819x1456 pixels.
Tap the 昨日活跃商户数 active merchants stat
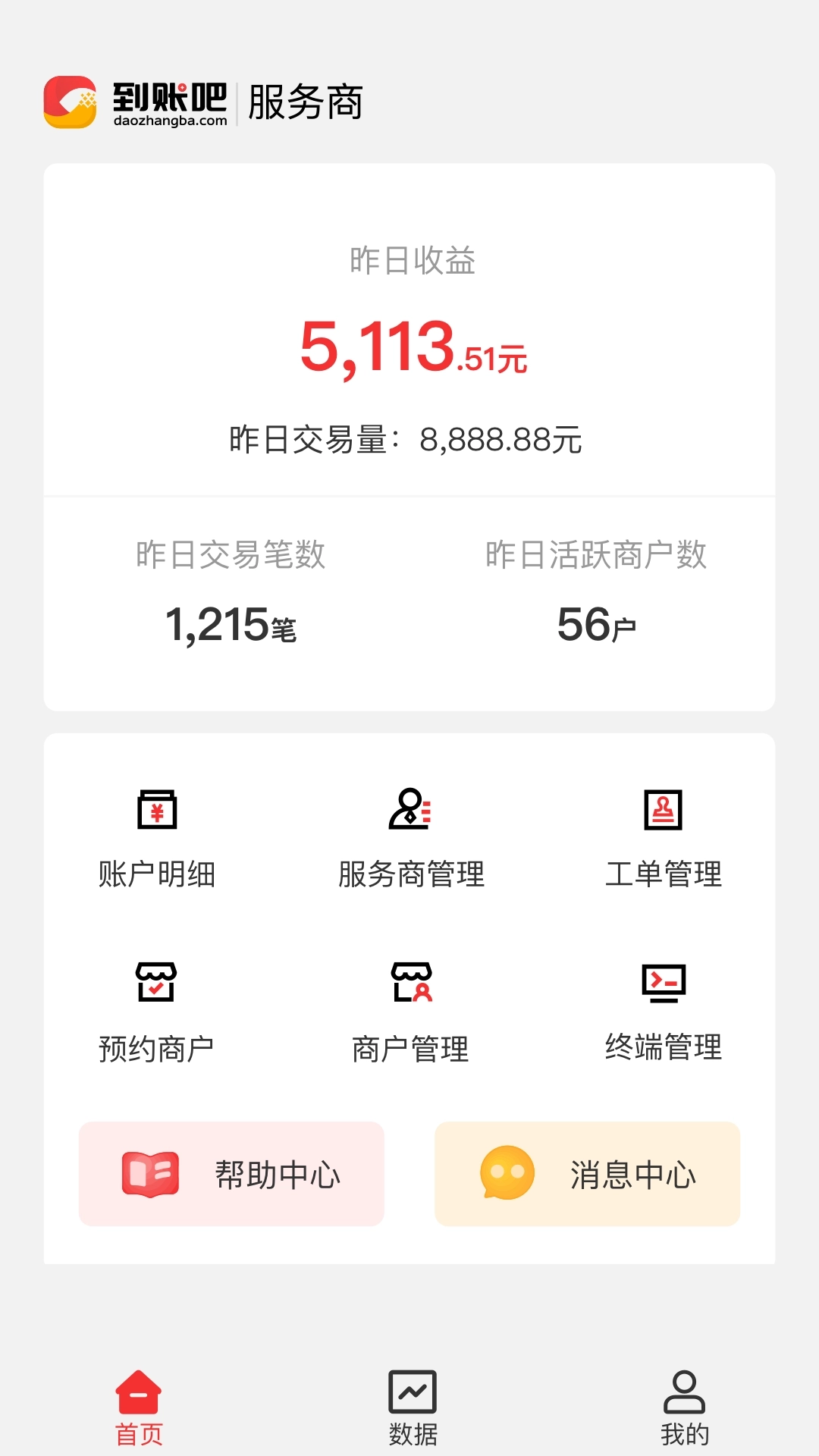click(x=599, y=624)
